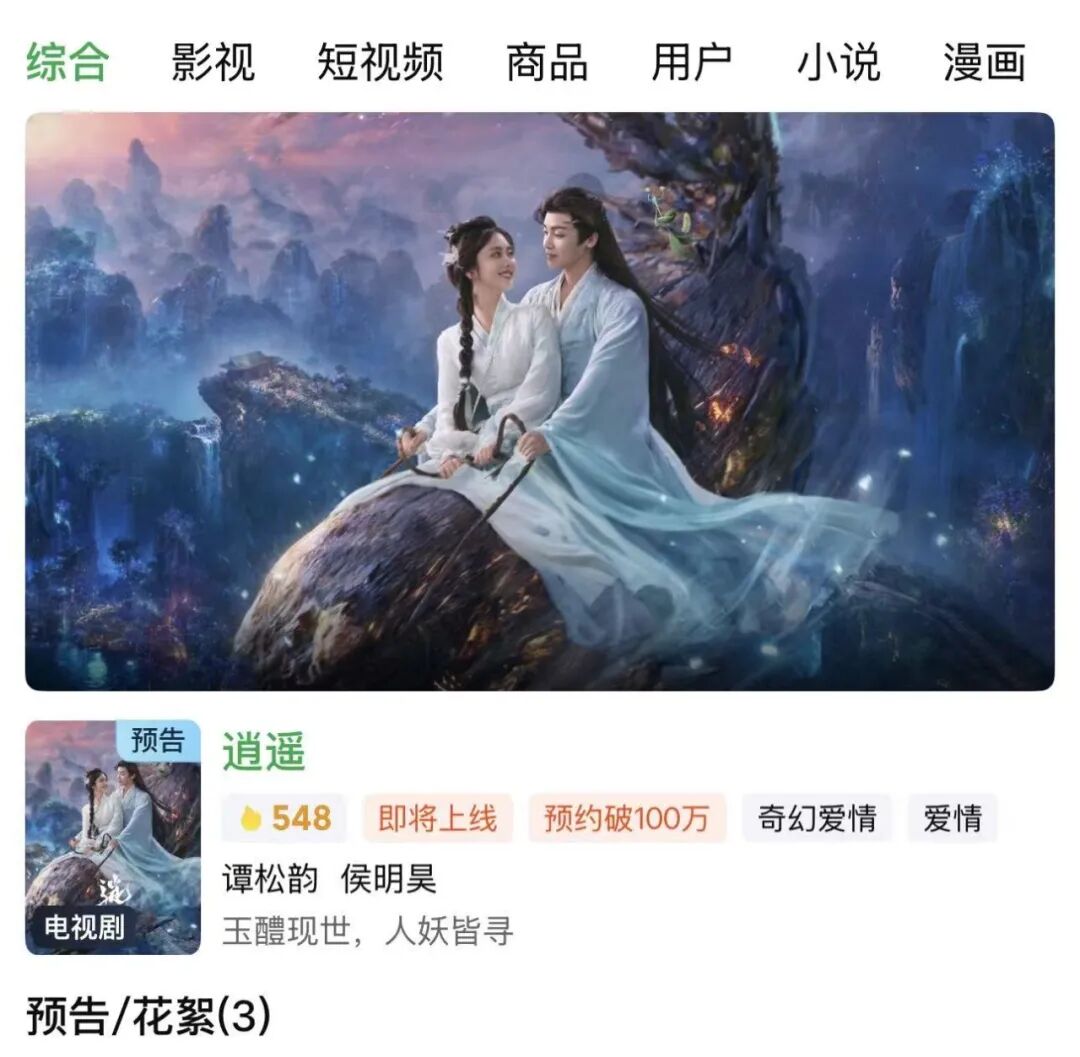Screen dimensions: 1080x1057
Task: Select the 漫画 tab
Action: [x=984, y=62]
